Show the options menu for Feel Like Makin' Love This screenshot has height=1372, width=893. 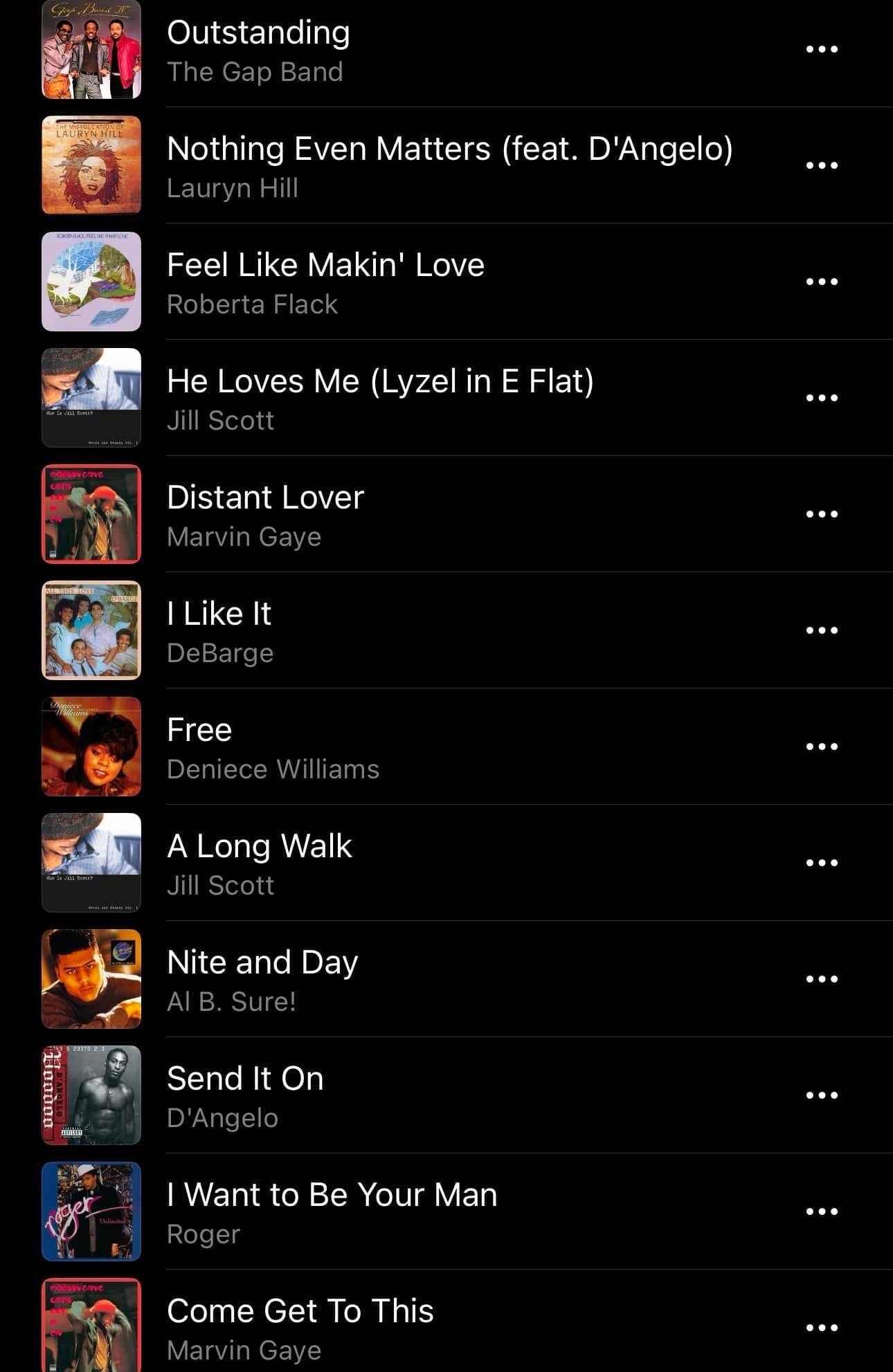coord(822,282)
